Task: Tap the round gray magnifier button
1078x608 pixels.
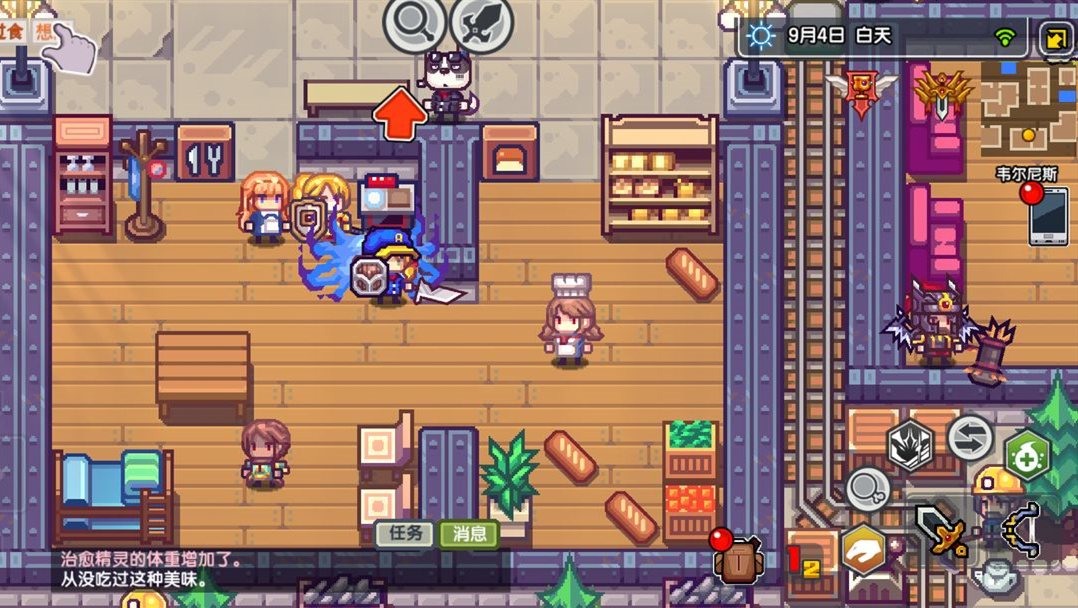Action: click(868, 489)
